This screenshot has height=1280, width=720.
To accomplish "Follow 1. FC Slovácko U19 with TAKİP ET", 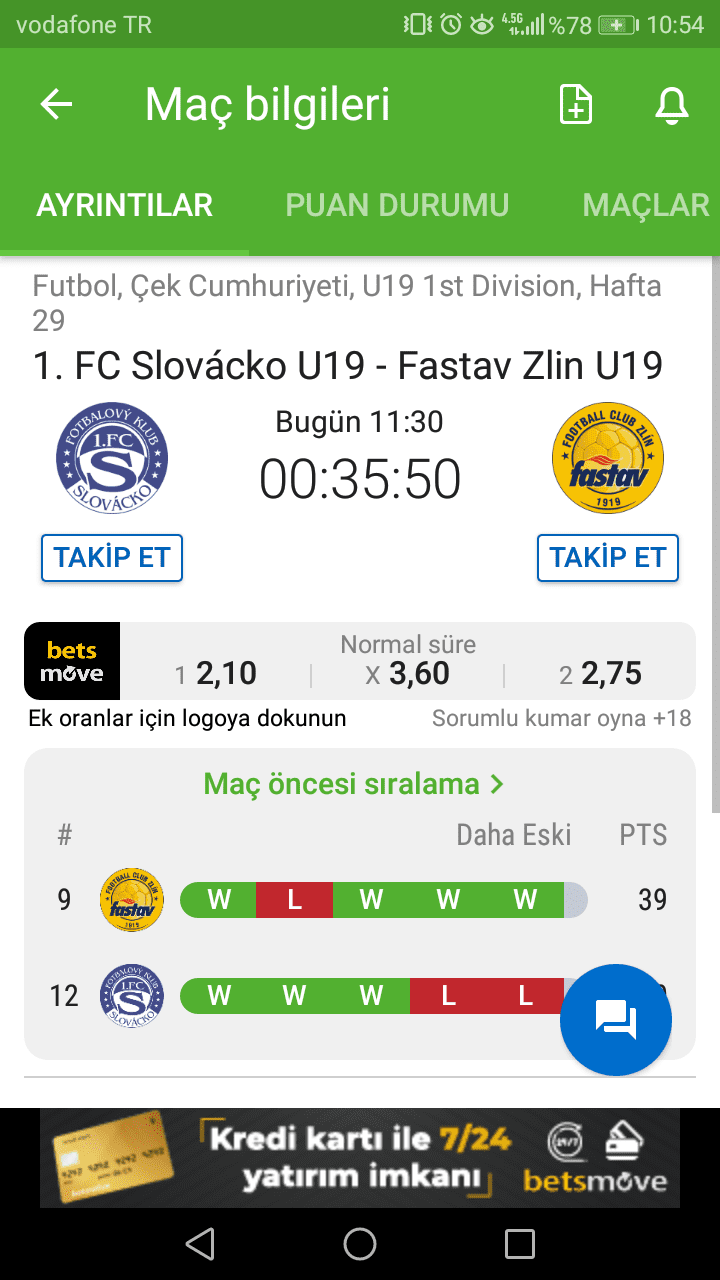I will click(x=112, y=558).
